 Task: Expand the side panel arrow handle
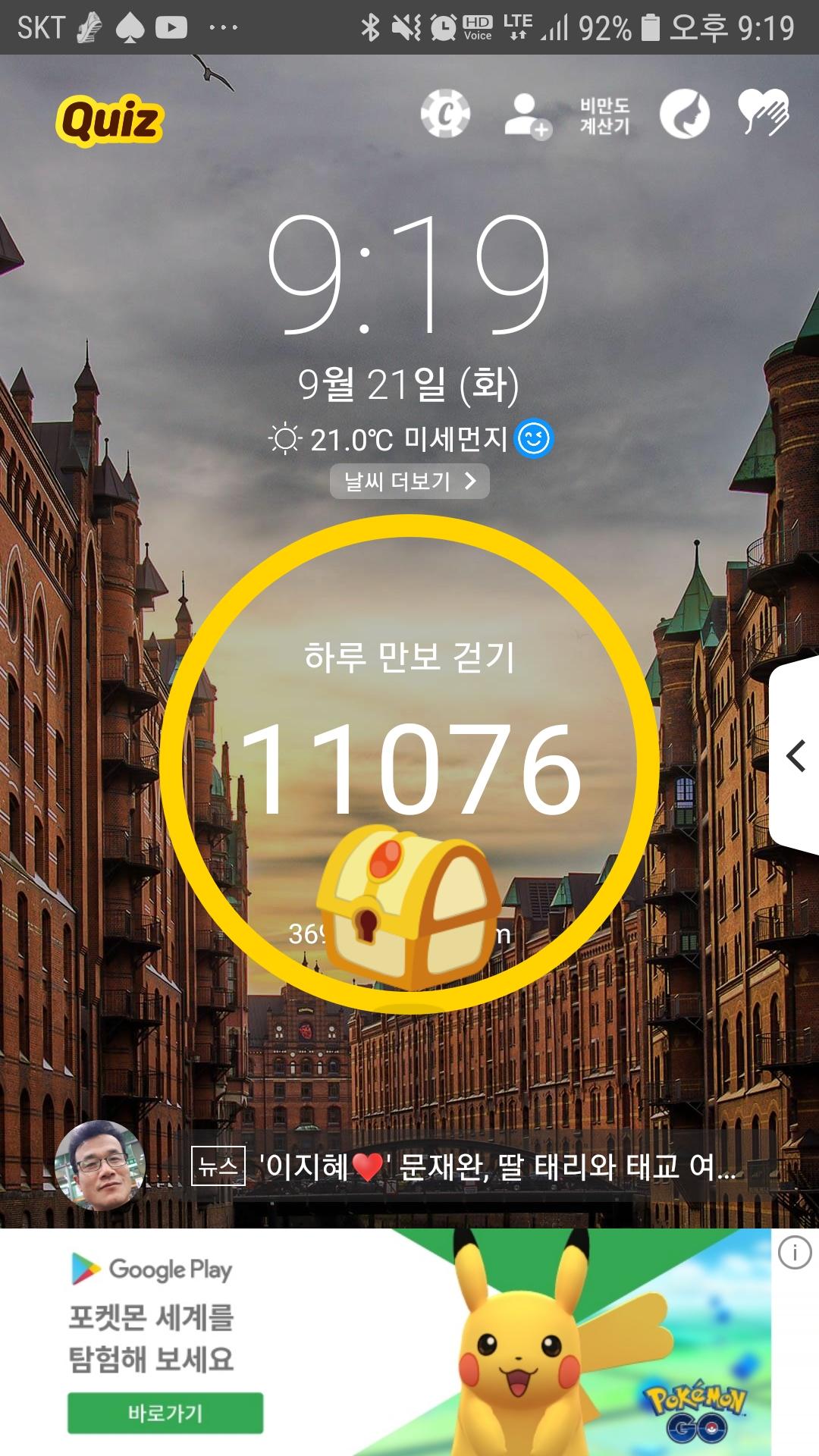[795, 756]
